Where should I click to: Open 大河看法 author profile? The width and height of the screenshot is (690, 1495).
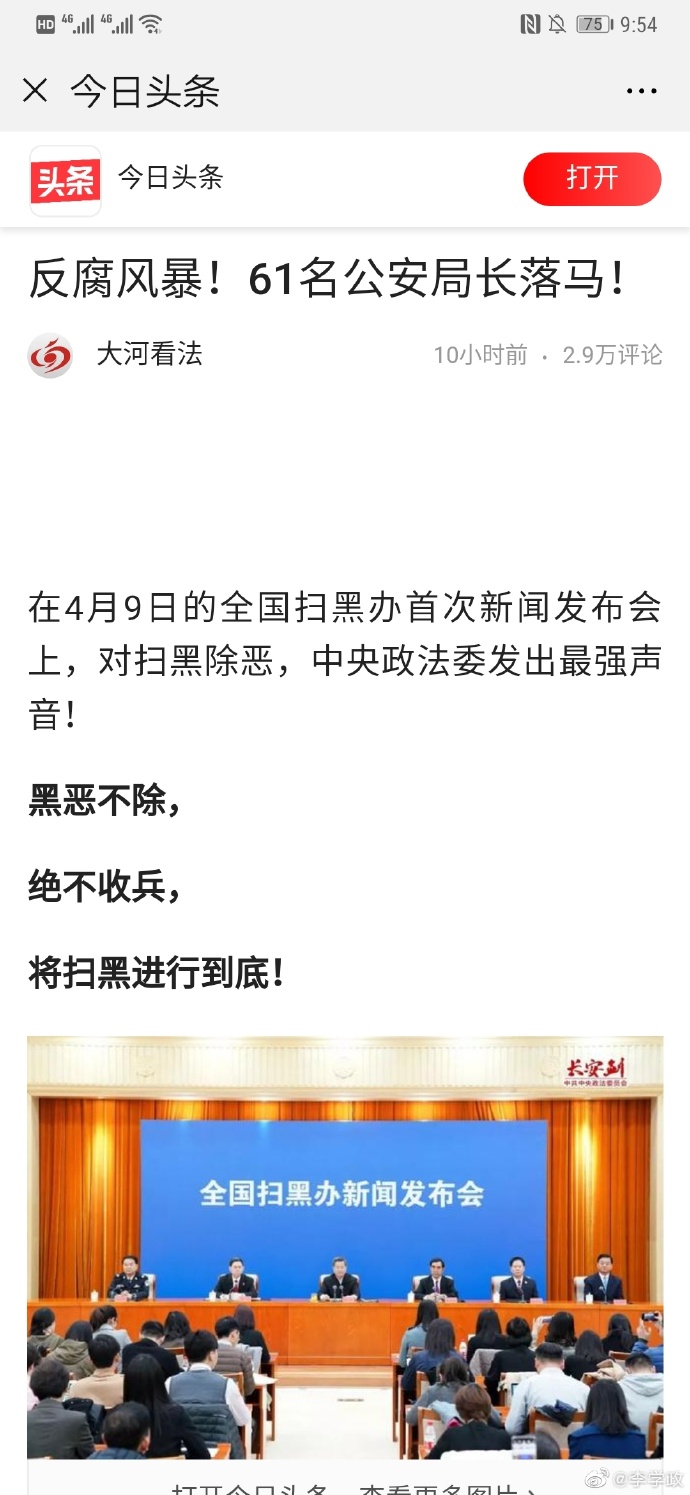148,354
